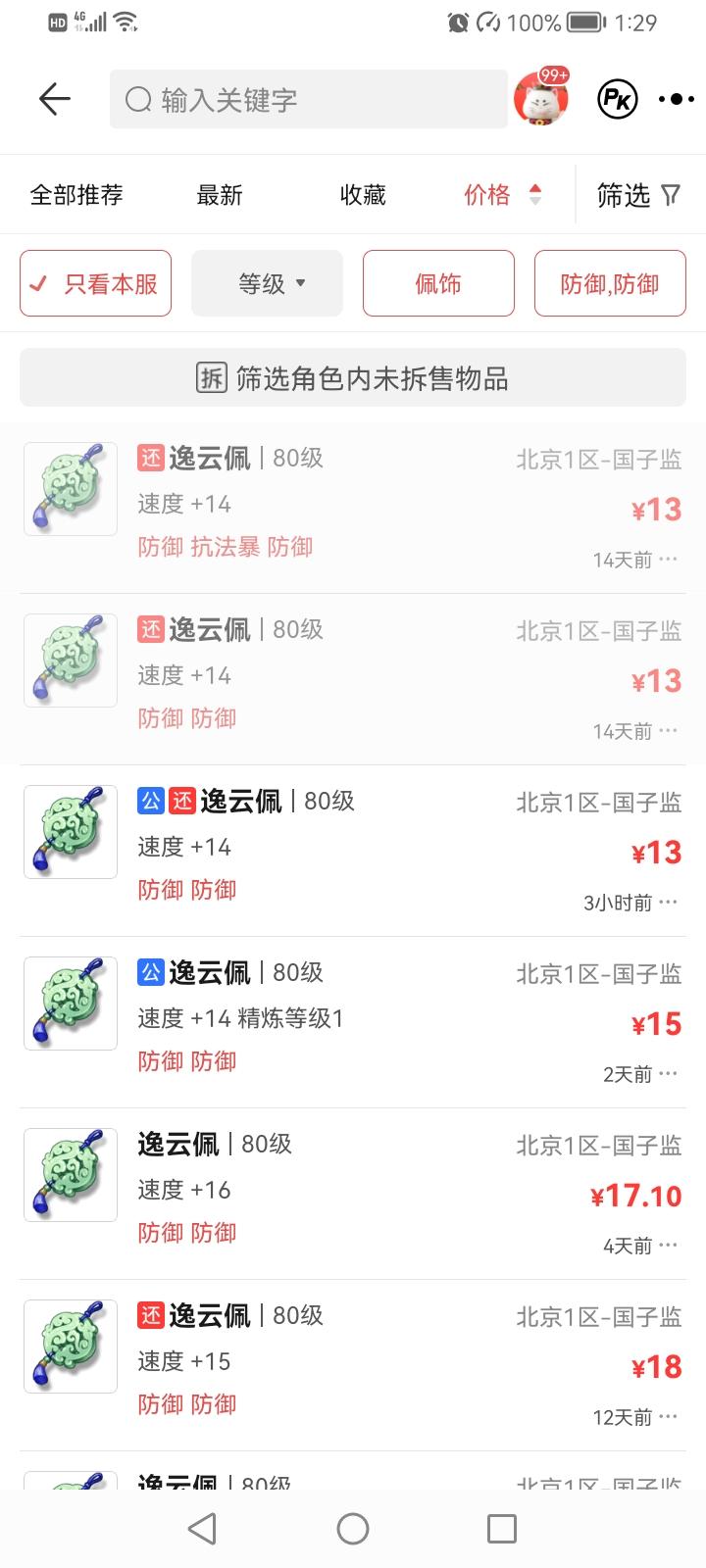This screenshot has width=706, height=1568.
Task: Open the 筛选 filter panel
Action: coord(638,195)
